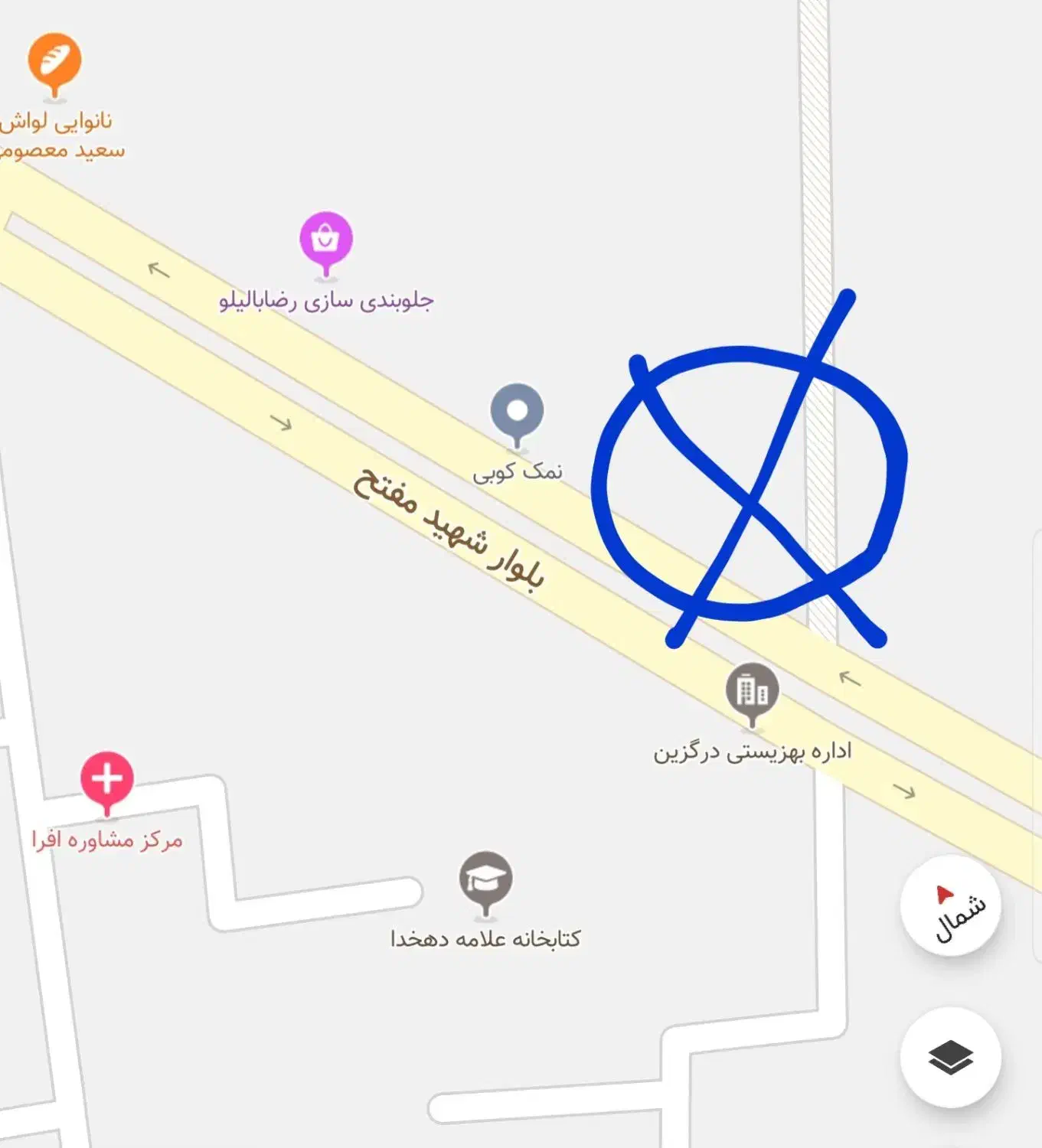
Task: Tap the کتابخانه علامه دهخدا marker
Action: (x=485, y=879)
